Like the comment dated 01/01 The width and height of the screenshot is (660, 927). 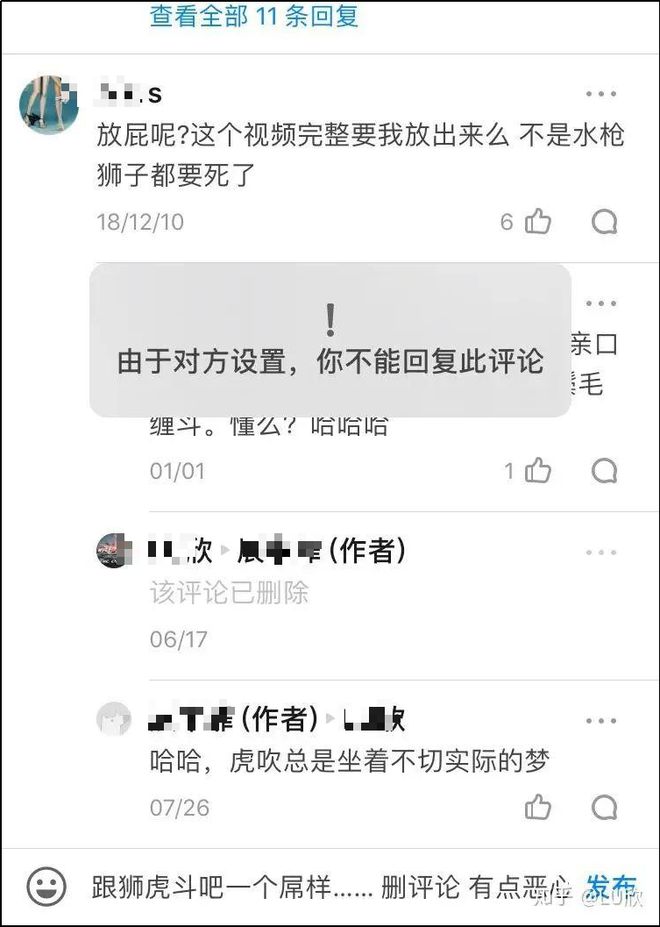(539, 470)
